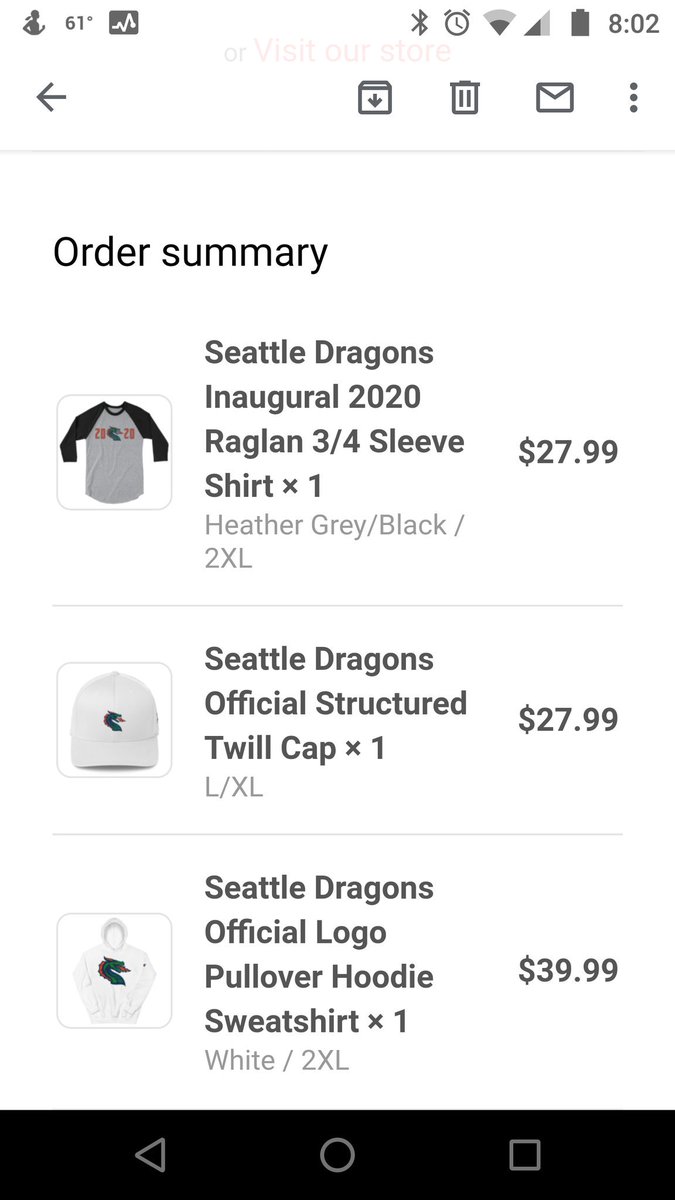Screen dimensions: 675x1200
Task: Archive this email
Action: [375, 97]
